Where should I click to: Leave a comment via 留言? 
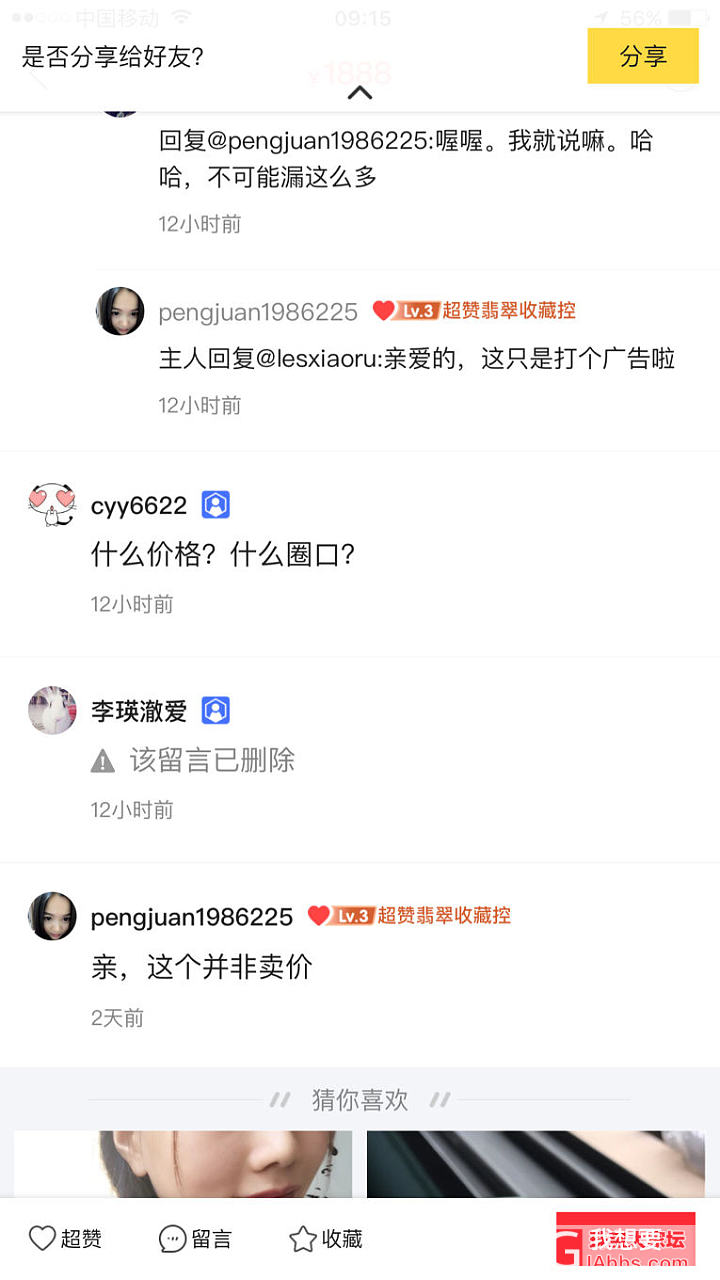(195, 1239)
